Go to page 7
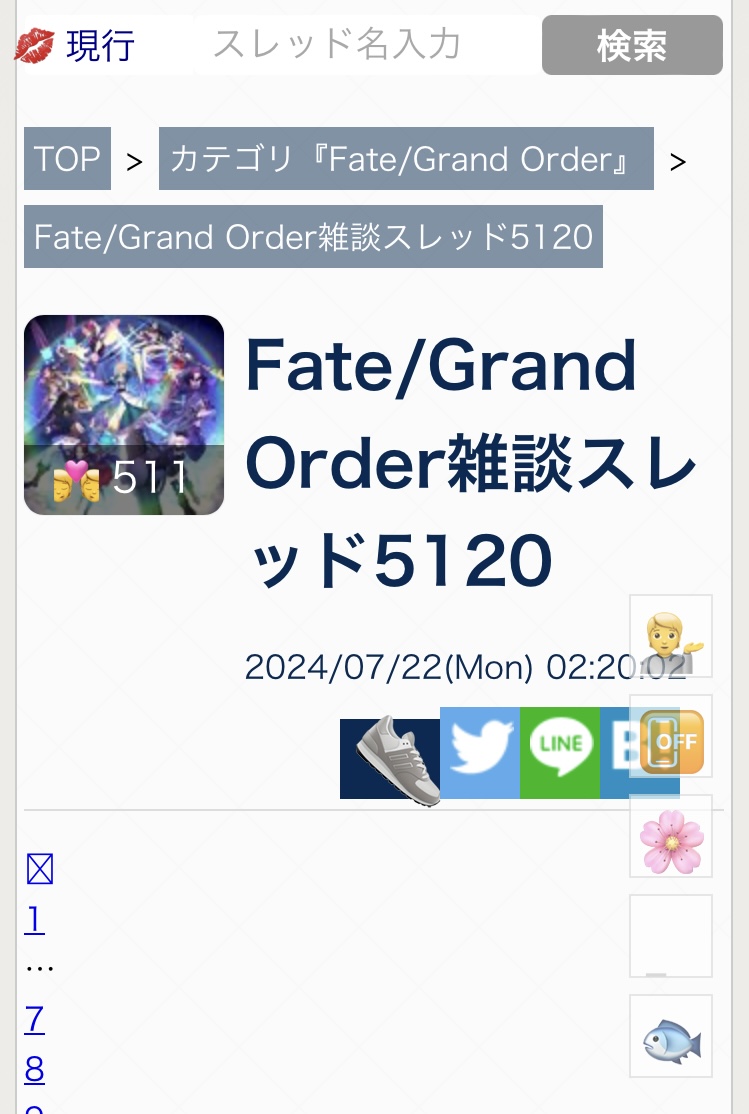This screenshot has width=749, height=1114. pos(34,1019)
